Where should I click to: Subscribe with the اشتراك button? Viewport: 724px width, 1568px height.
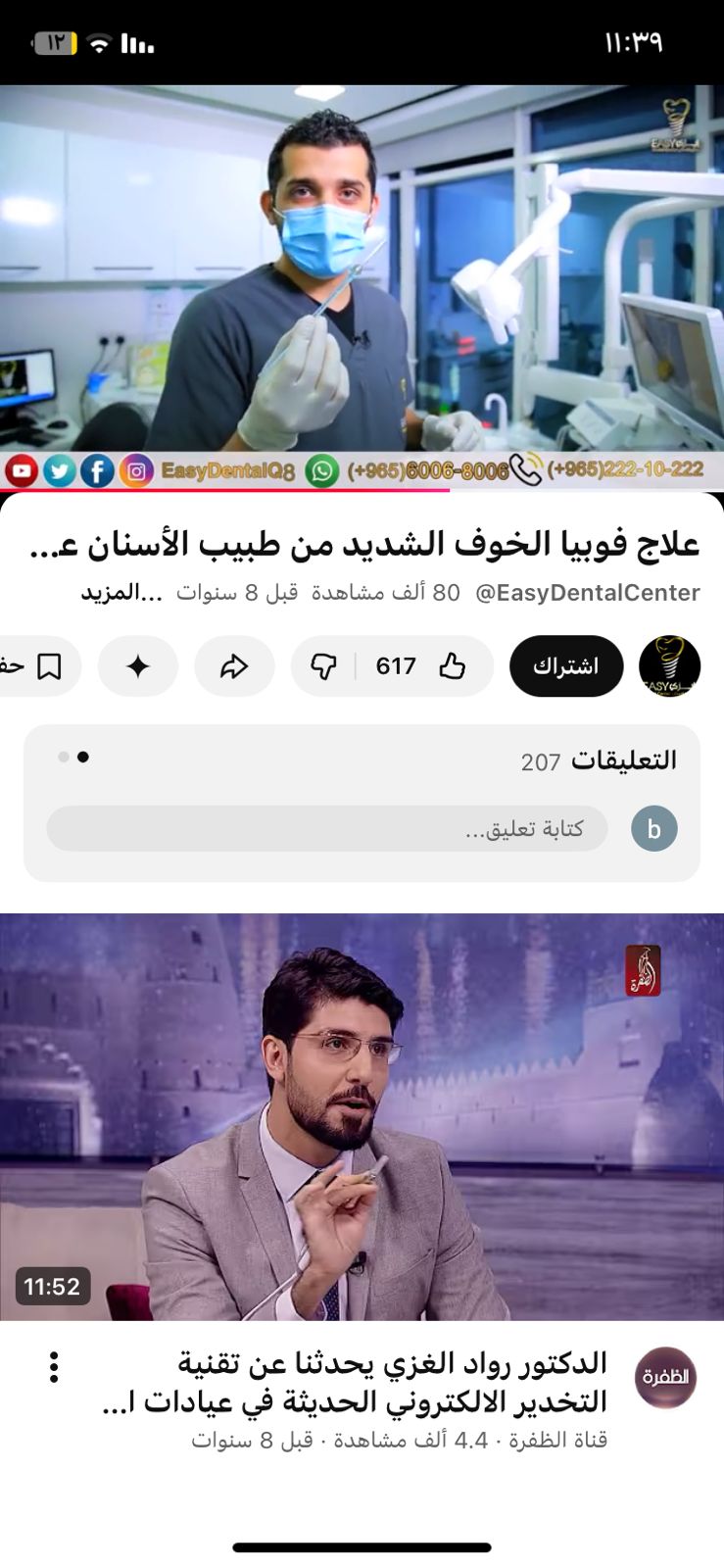(565, 666)
